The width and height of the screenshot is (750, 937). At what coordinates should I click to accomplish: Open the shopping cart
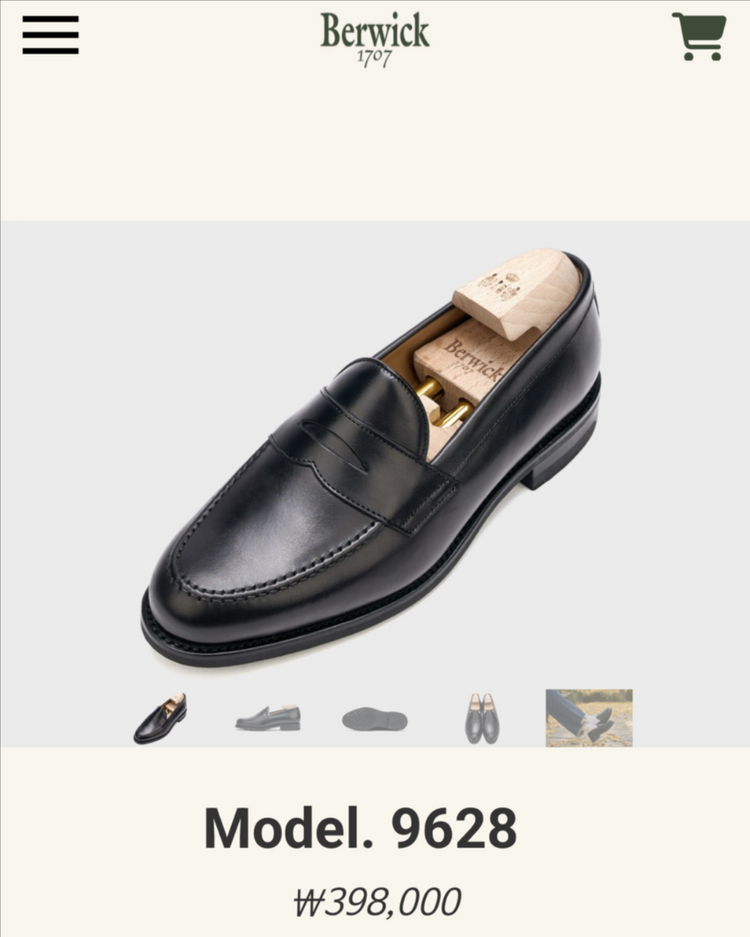(699, 36)
